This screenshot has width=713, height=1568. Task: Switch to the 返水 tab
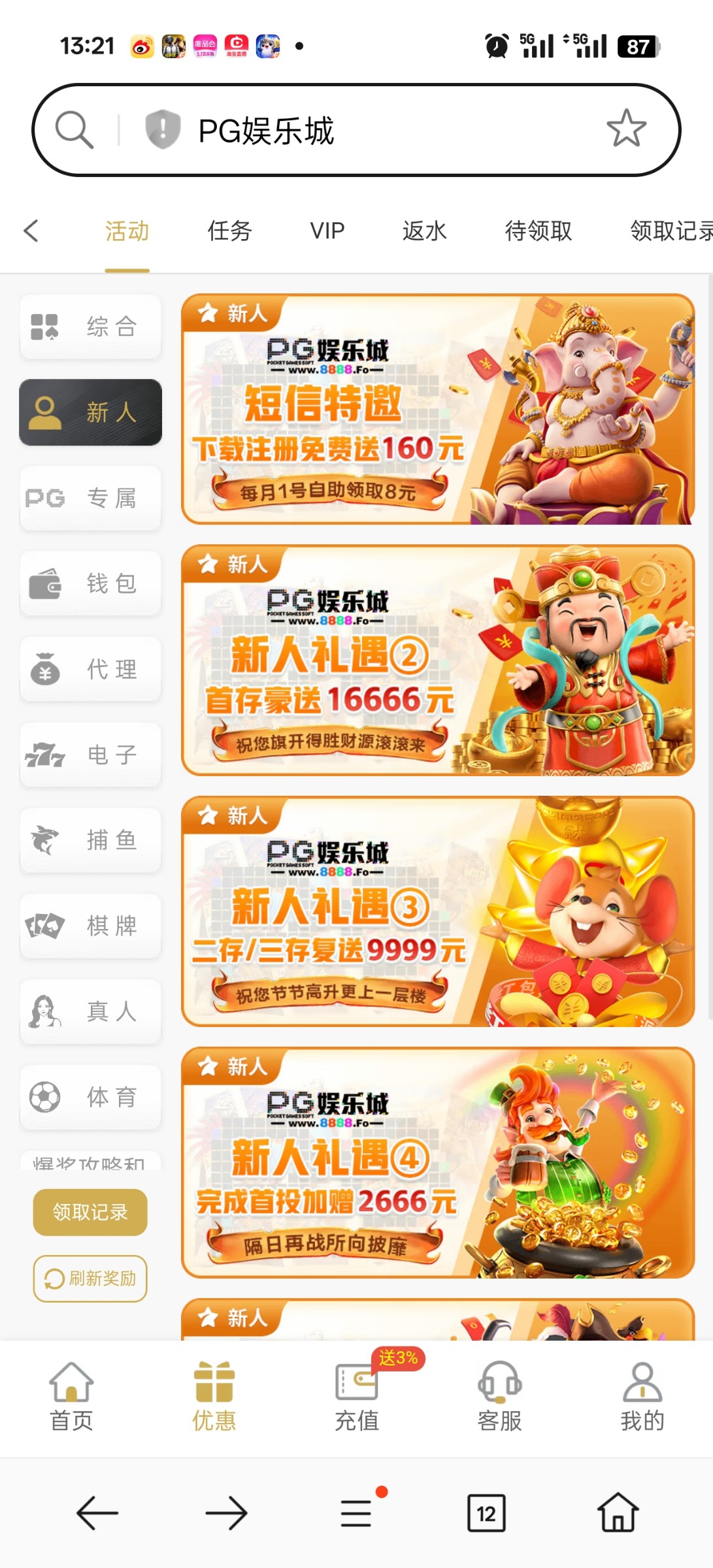click(424, 231)
